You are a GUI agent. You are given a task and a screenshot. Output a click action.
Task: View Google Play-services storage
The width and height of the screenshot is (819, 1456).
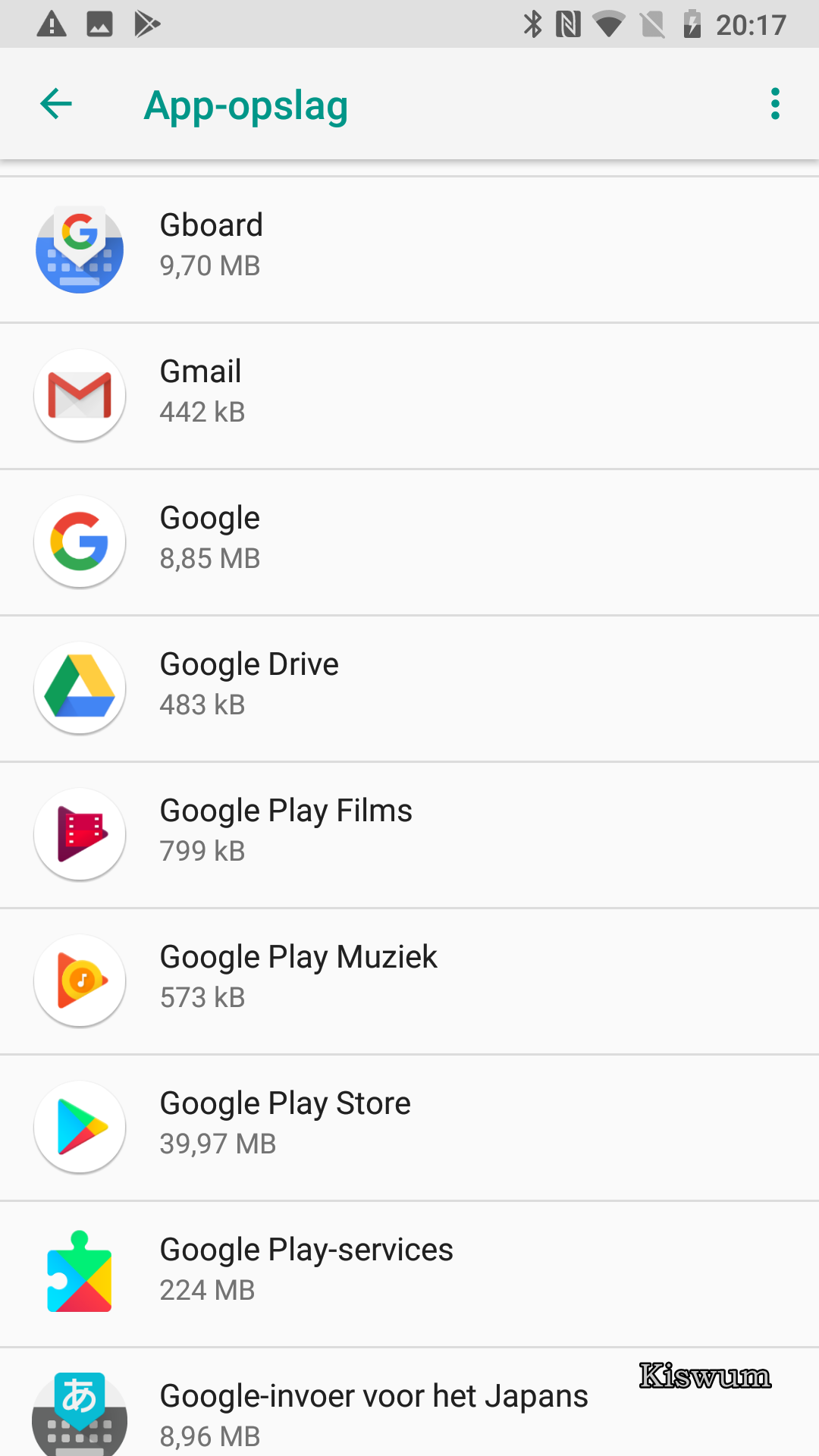click(x=409, y=1274)
